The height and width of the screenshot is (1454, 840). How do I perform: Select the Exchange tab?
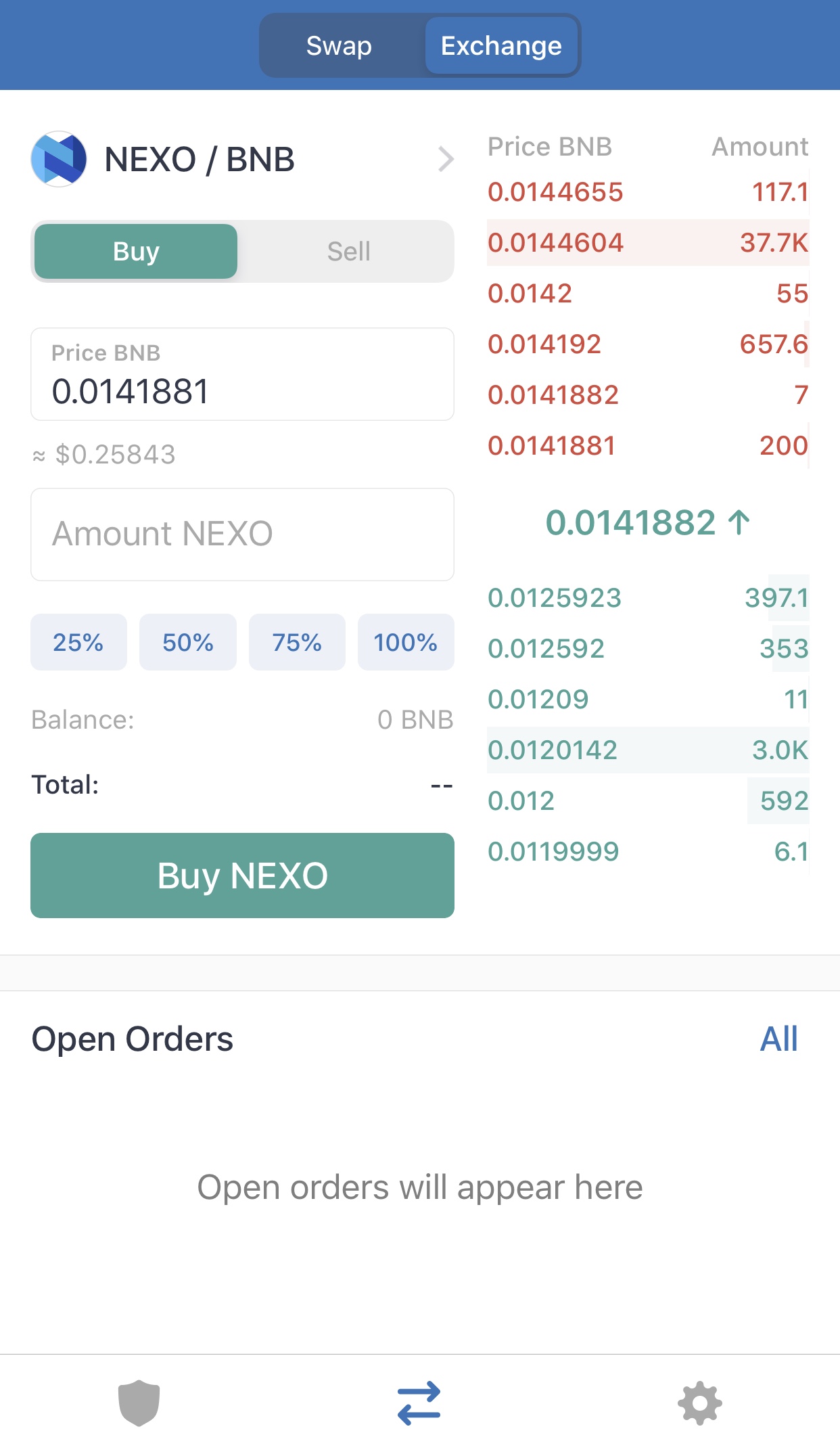pos(501,46)
